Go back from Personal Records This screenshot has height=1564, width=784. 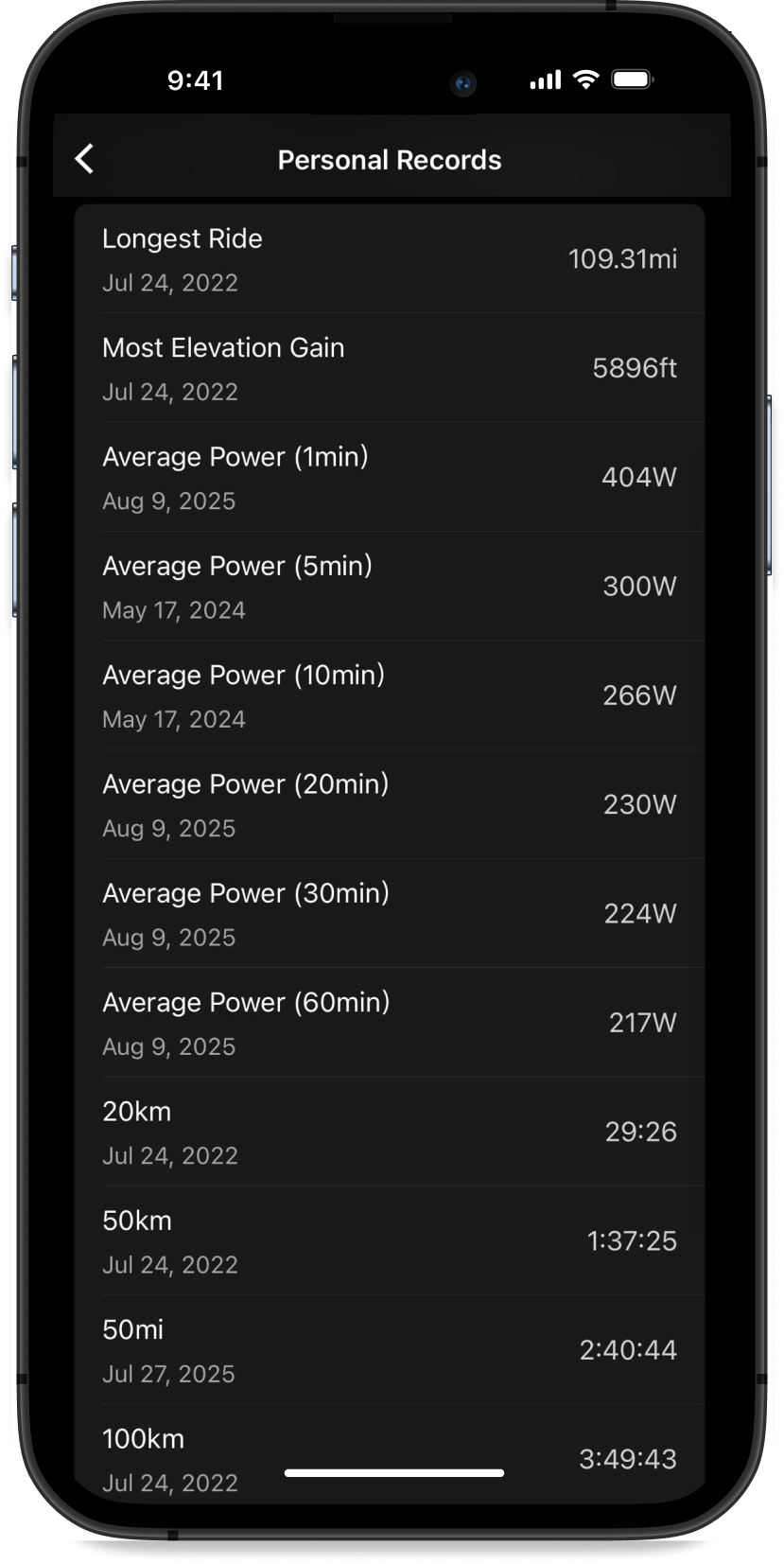point(84,159)
